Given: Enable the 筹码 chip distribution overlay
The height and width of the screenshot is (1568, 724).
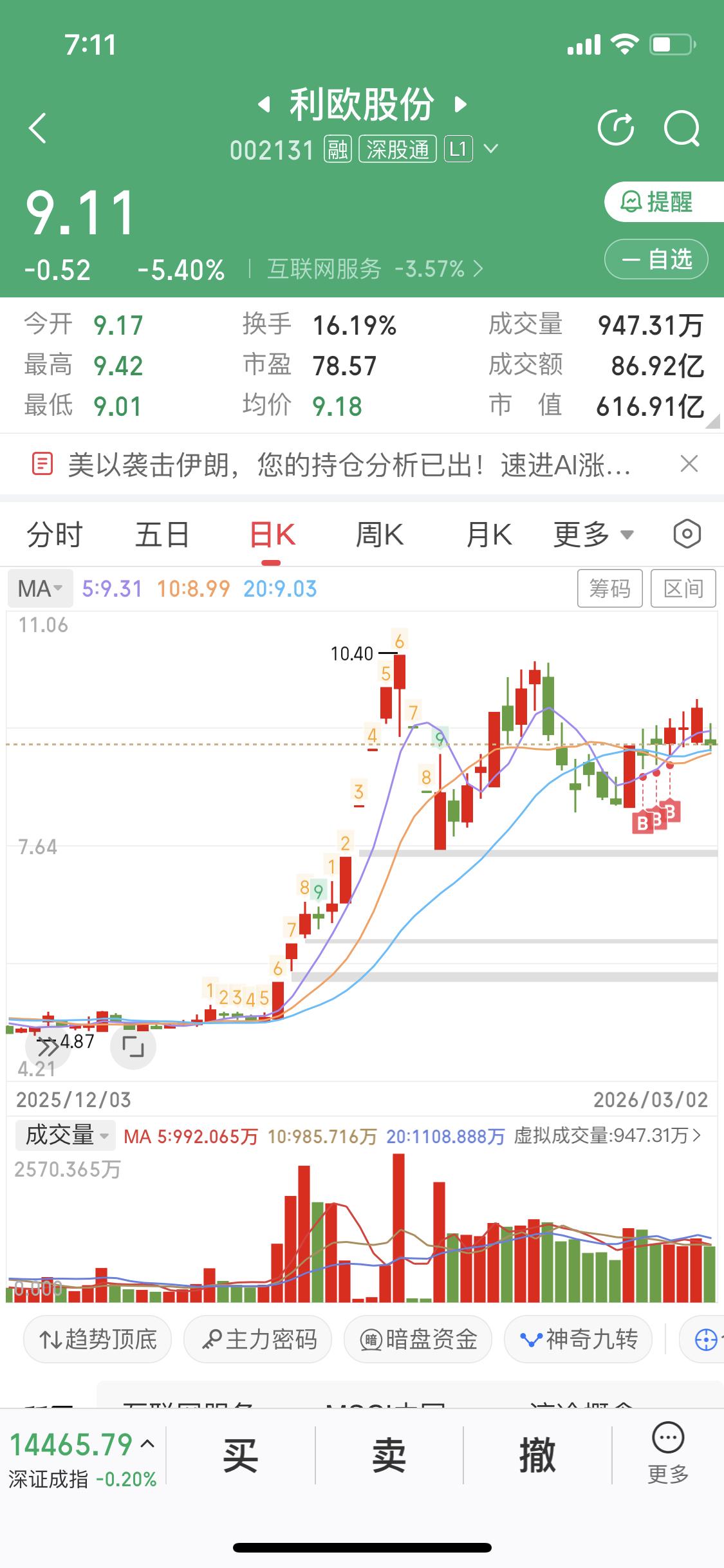Looking at the screenshot, I should (x=609, y=588).
